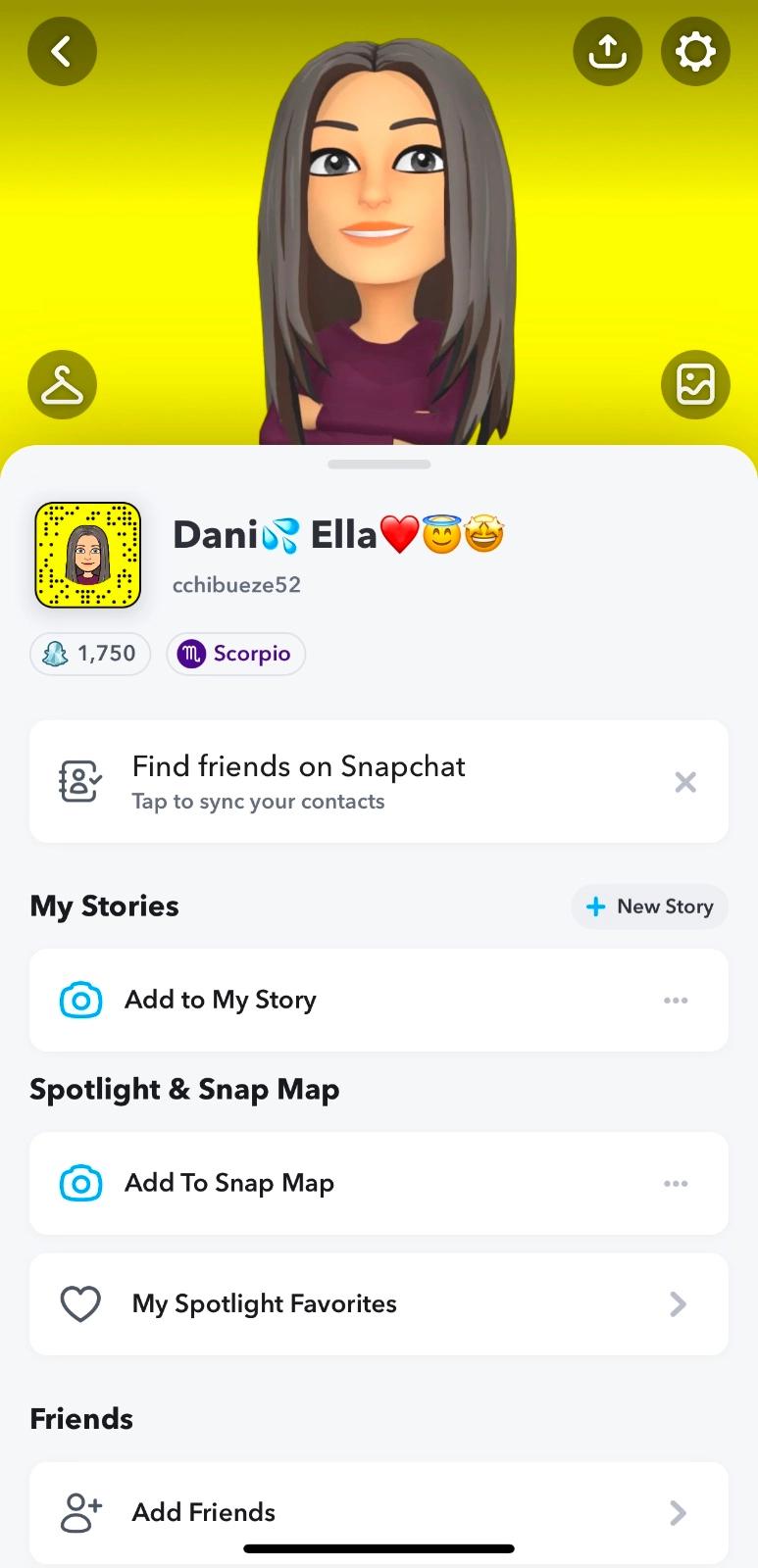Choose Add To Snap Map
The width and height of the screenshot is (758, 1568).
[x=294, y=1184]
